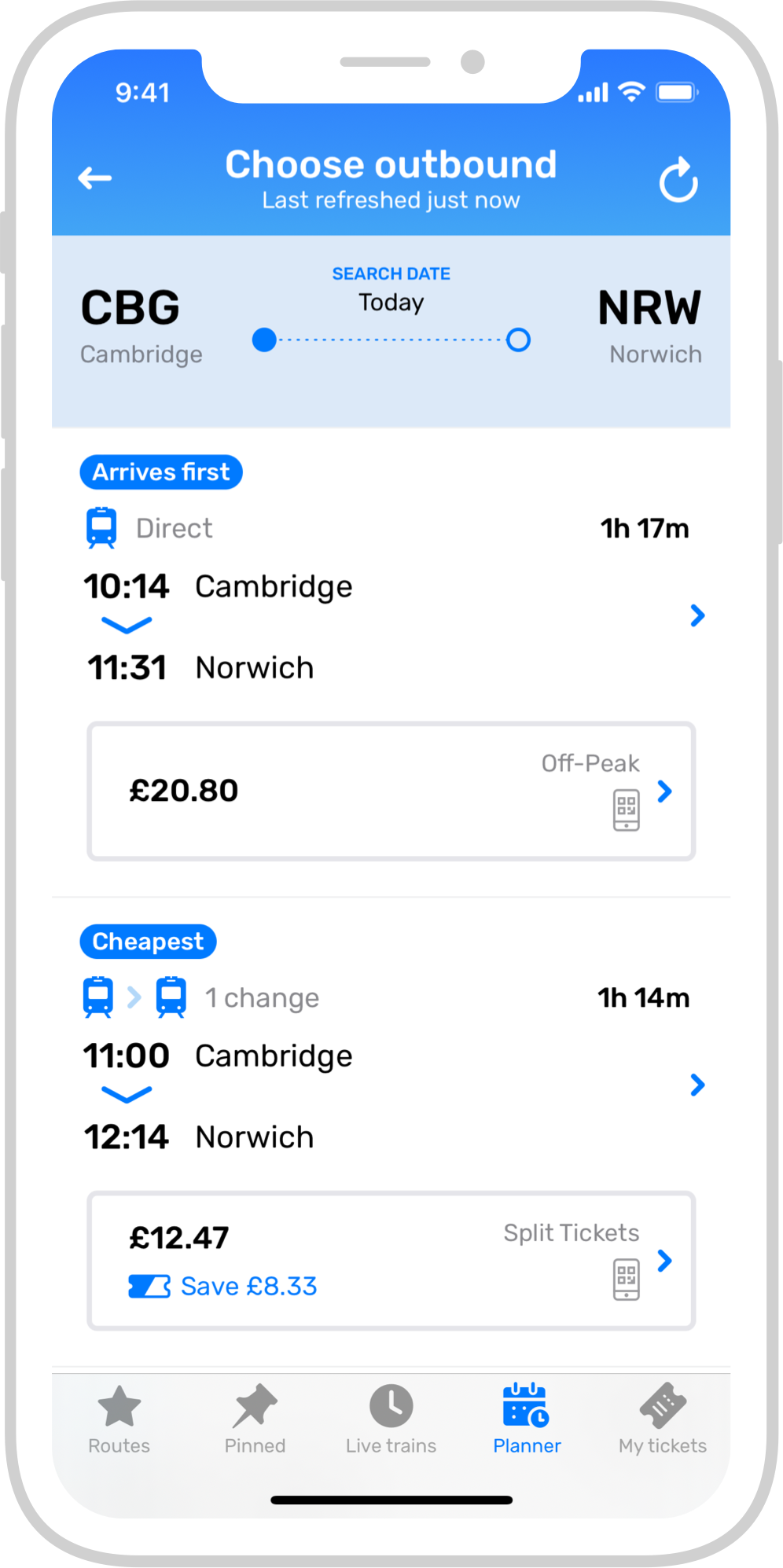Tap the mobile ticket icon on Off-Peak fare
This screenshot has width=783, height=1568.
tap(625, 809)
